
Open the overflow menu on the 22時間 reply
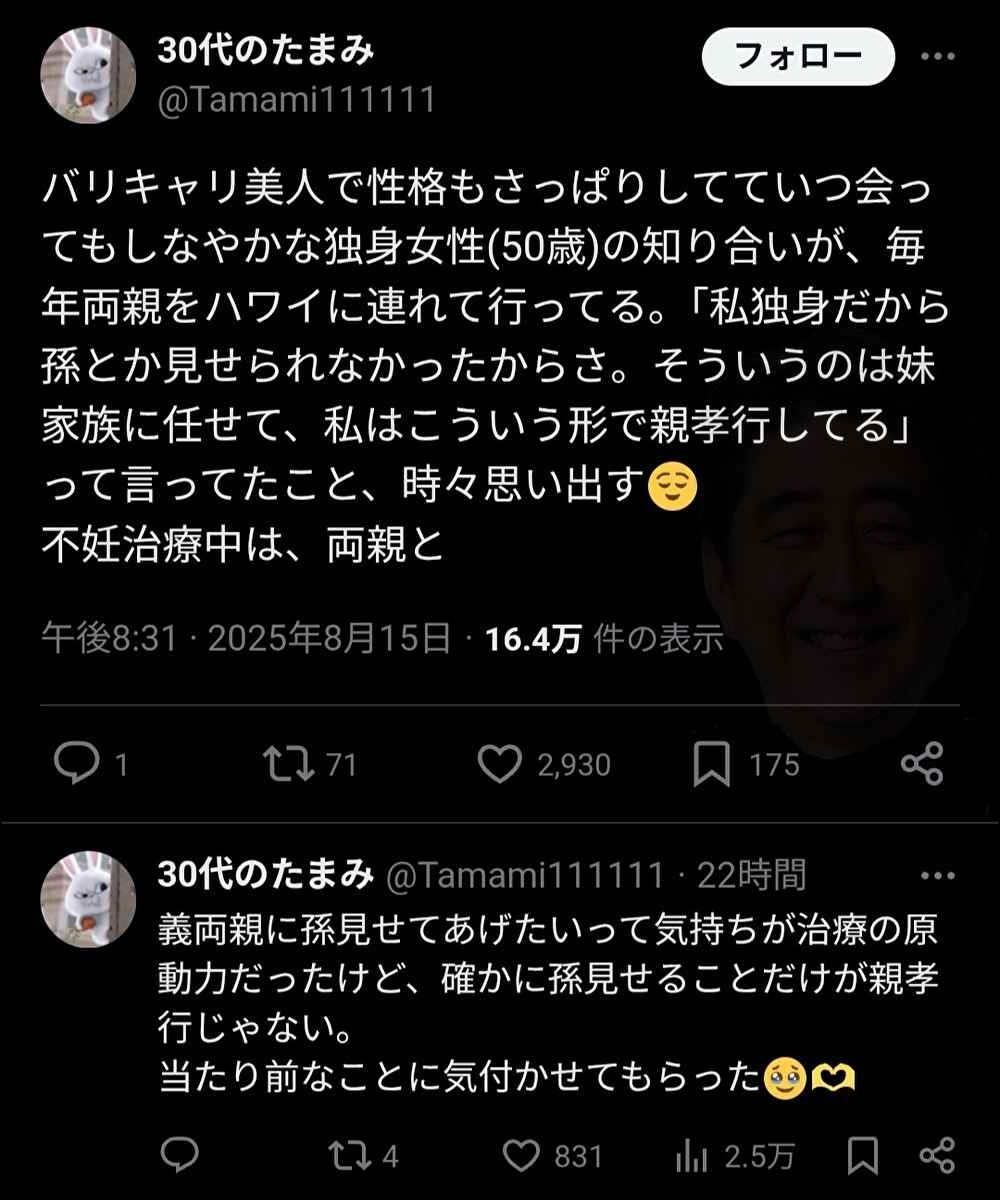pos(937,876)
